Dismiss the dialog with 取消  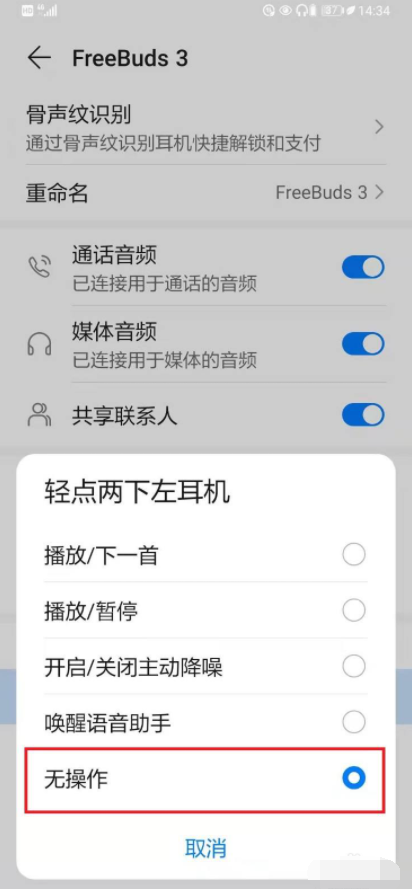[x=205, y=848]
